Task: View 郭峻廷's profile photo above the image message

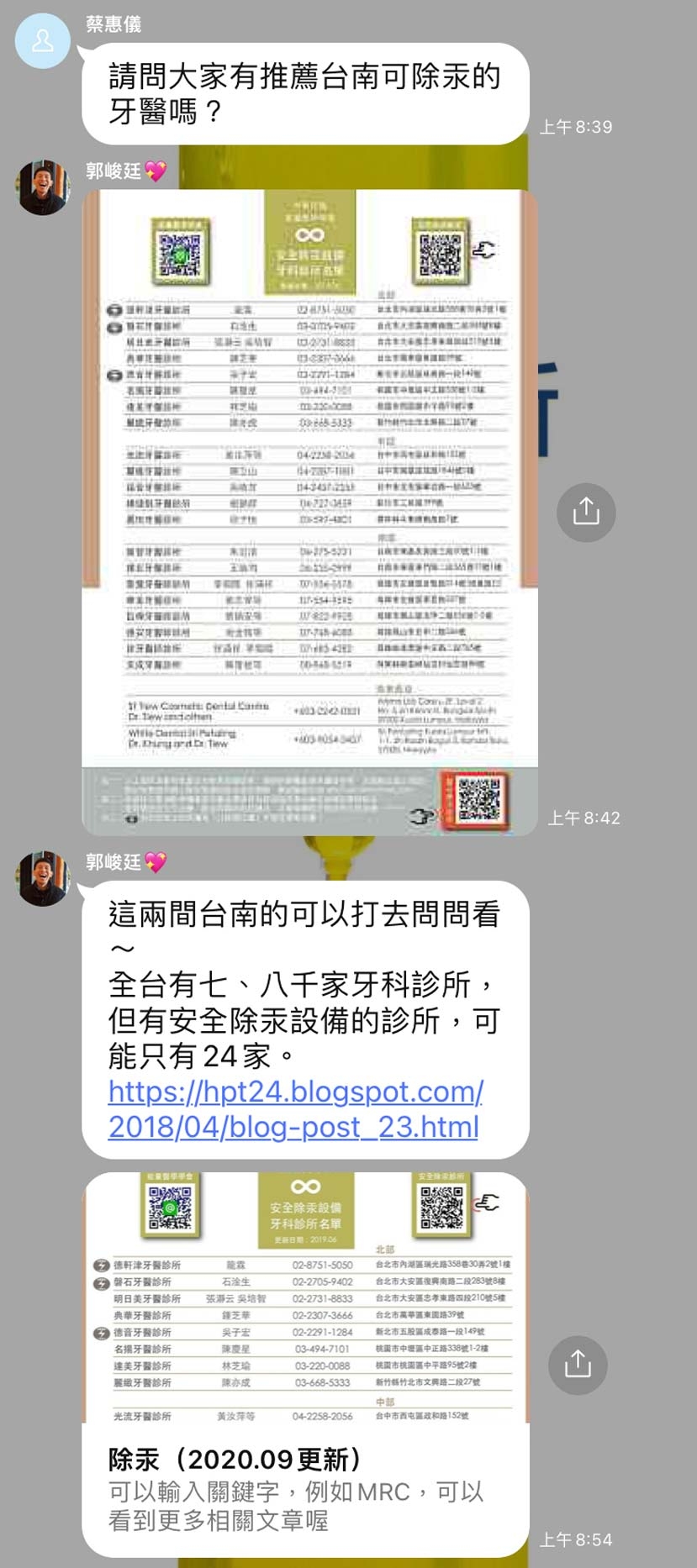Action: [42, 187]
